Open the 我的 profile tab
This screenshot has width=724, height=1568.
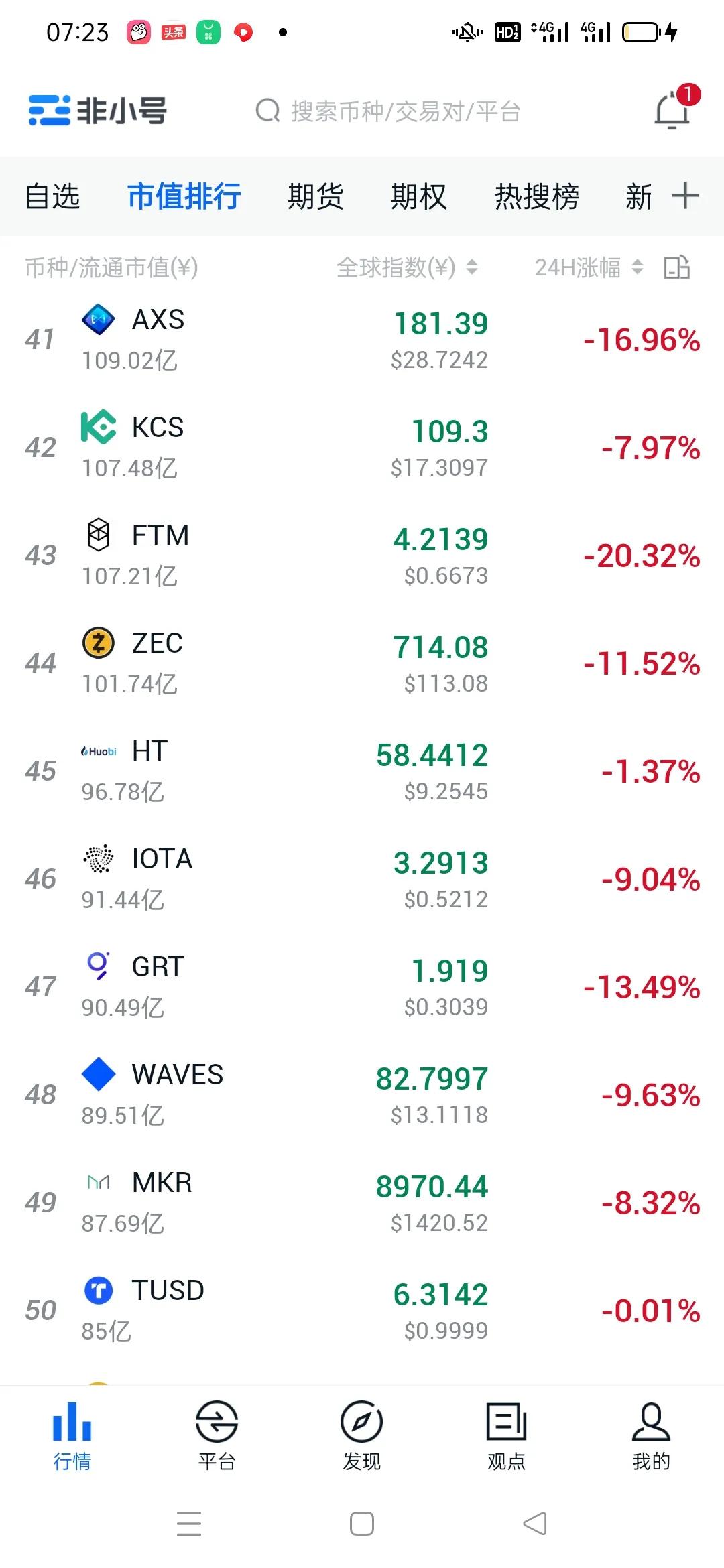click(651, 1435)
